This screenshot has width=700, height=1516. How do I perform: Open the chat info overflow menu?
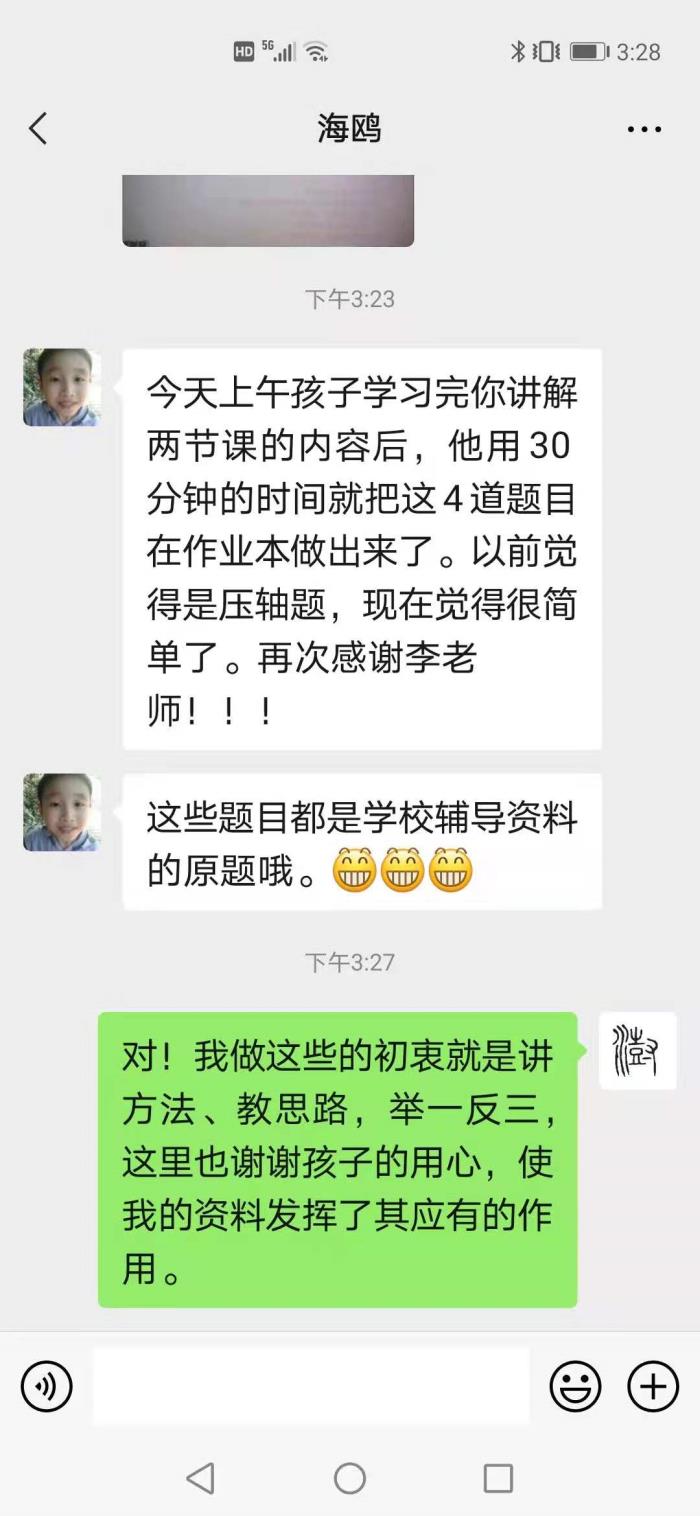pyautogui.click(x=643, y=129)
